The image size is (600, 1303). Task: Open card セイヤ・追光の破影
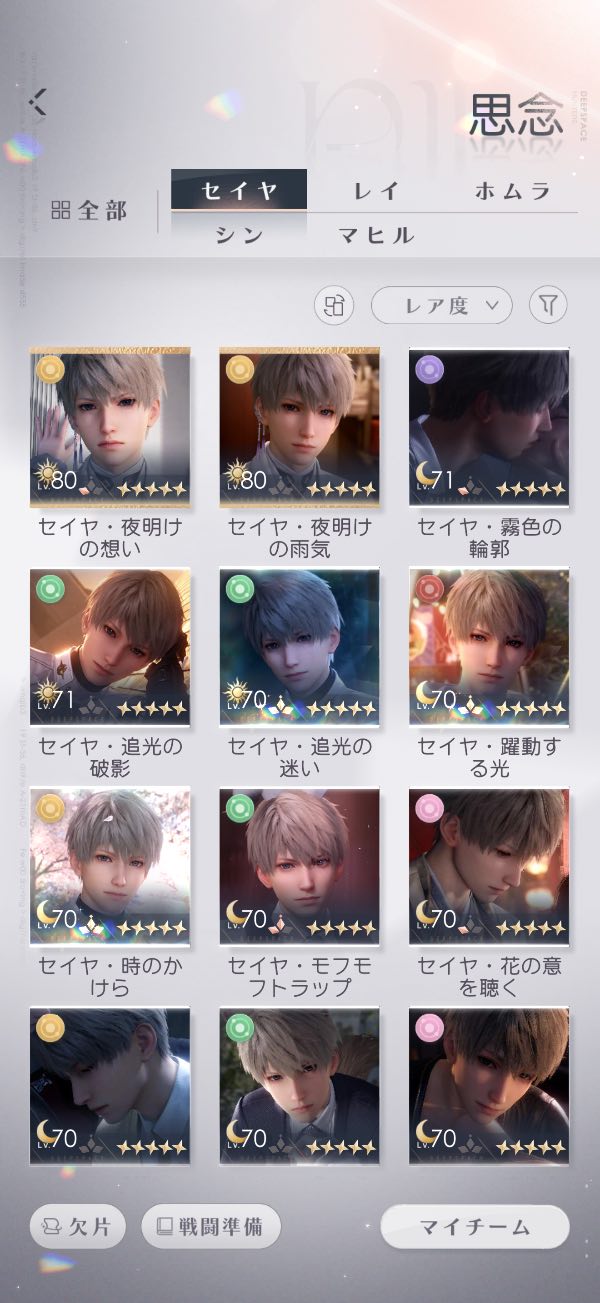pyautogui.click(x=110, y=646)
